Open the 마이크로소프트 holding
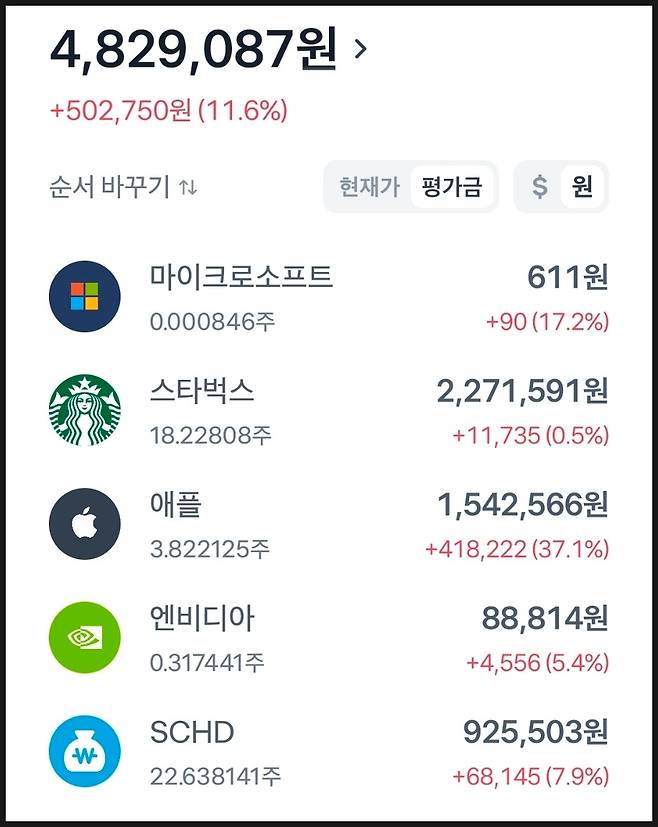 pyautogui.click(x=328, y=297)
